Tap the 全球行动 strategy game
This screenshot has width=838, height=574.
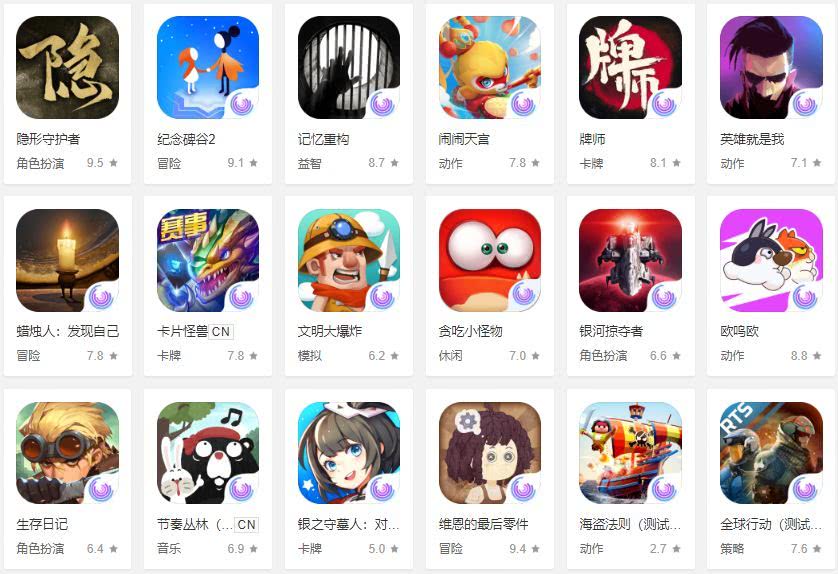(770, 452)
